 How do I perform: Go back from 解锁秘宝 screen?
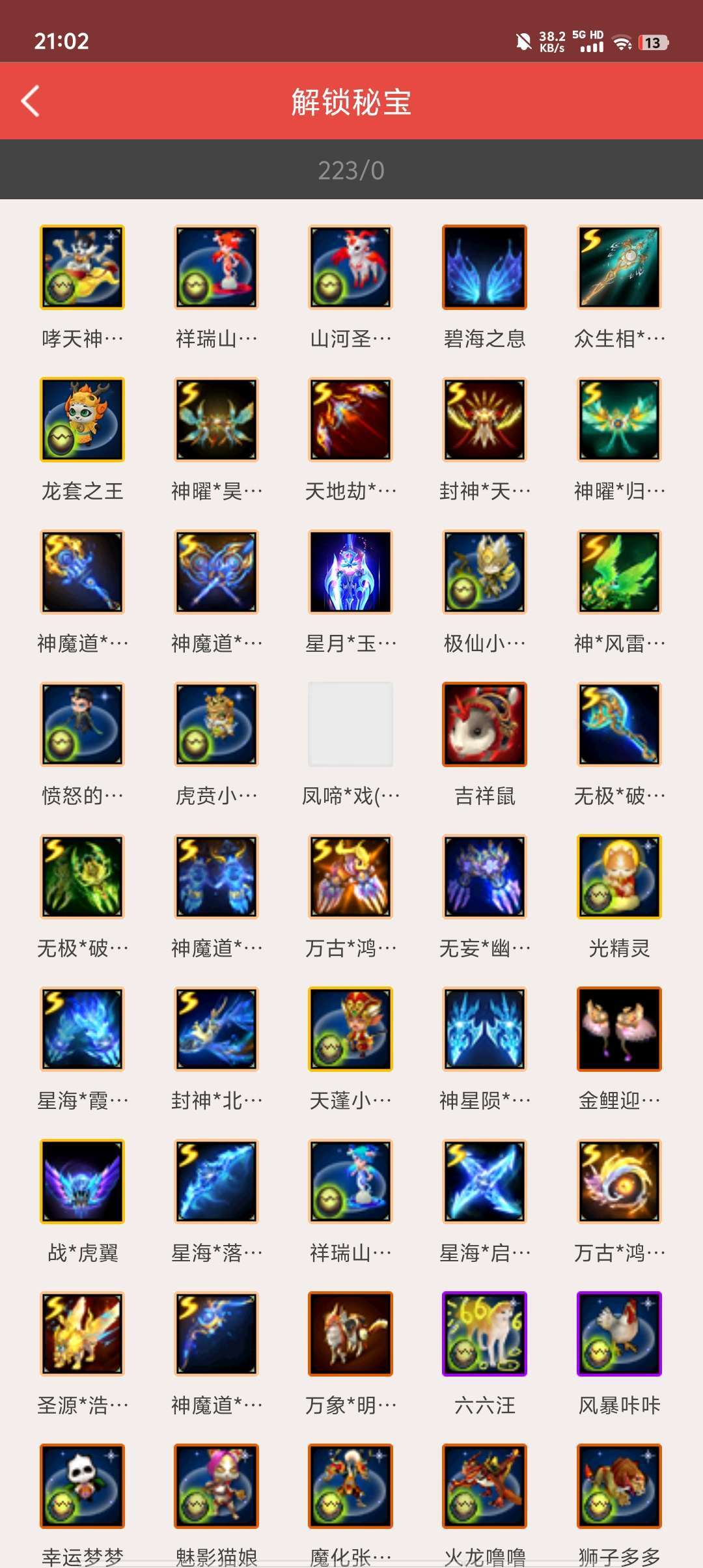pyautogui.click(x=31, y=102)
